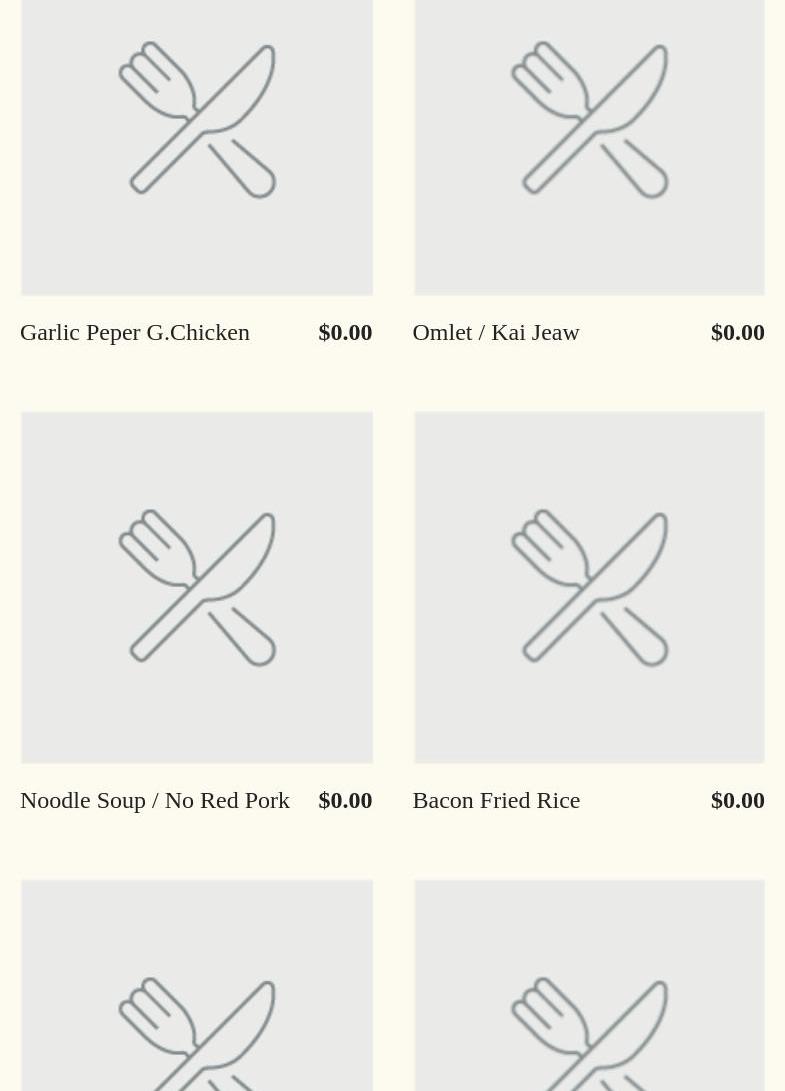View Noodle Soup / No Red Pork

[155, 800]
